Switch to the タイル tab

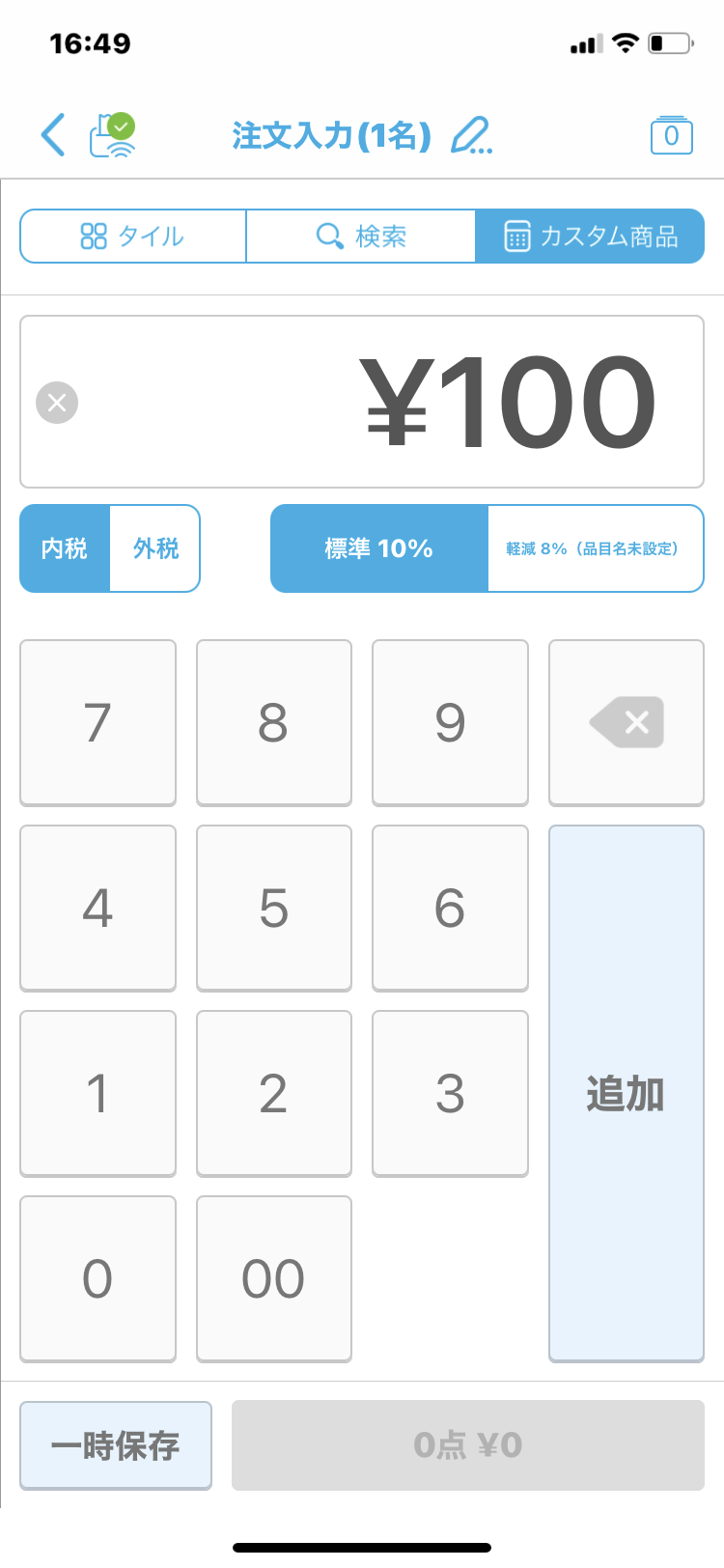[133, 236]
